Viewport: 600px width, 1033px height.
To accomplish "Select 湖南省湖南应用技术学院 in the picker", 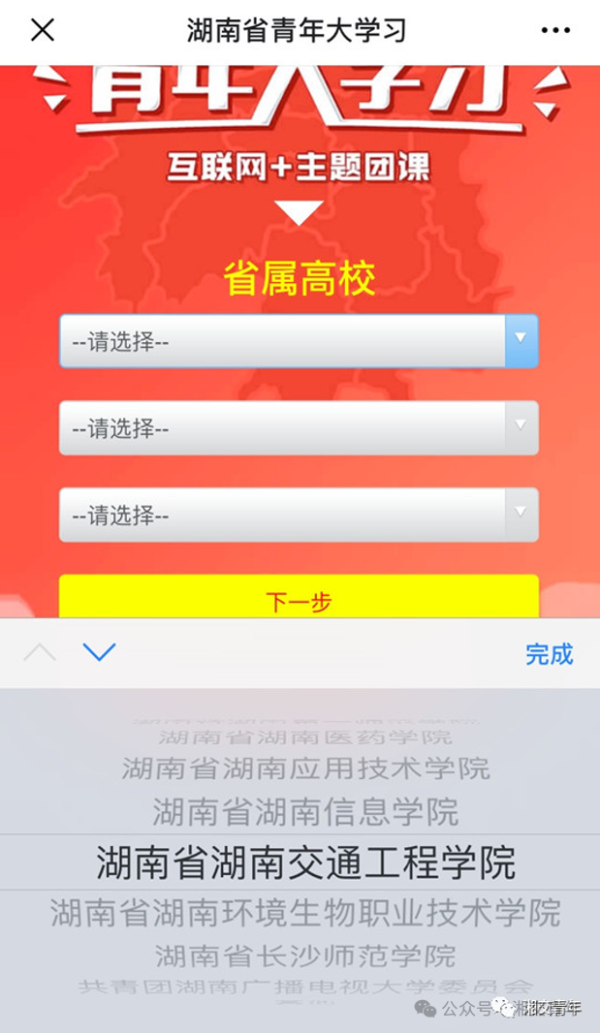I will pos(305,769).
